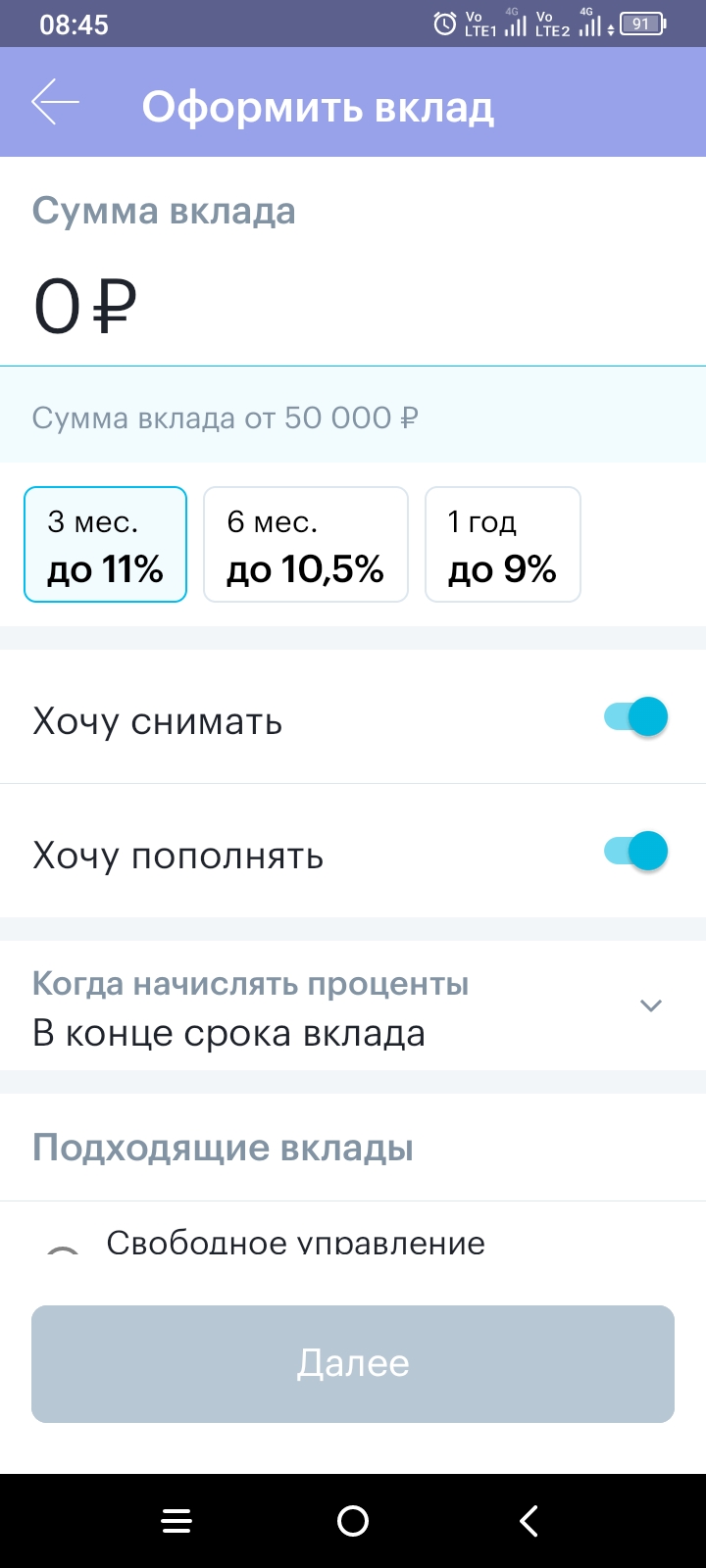
Task: Go to the home screen
Action: [x=353, y=1521]
